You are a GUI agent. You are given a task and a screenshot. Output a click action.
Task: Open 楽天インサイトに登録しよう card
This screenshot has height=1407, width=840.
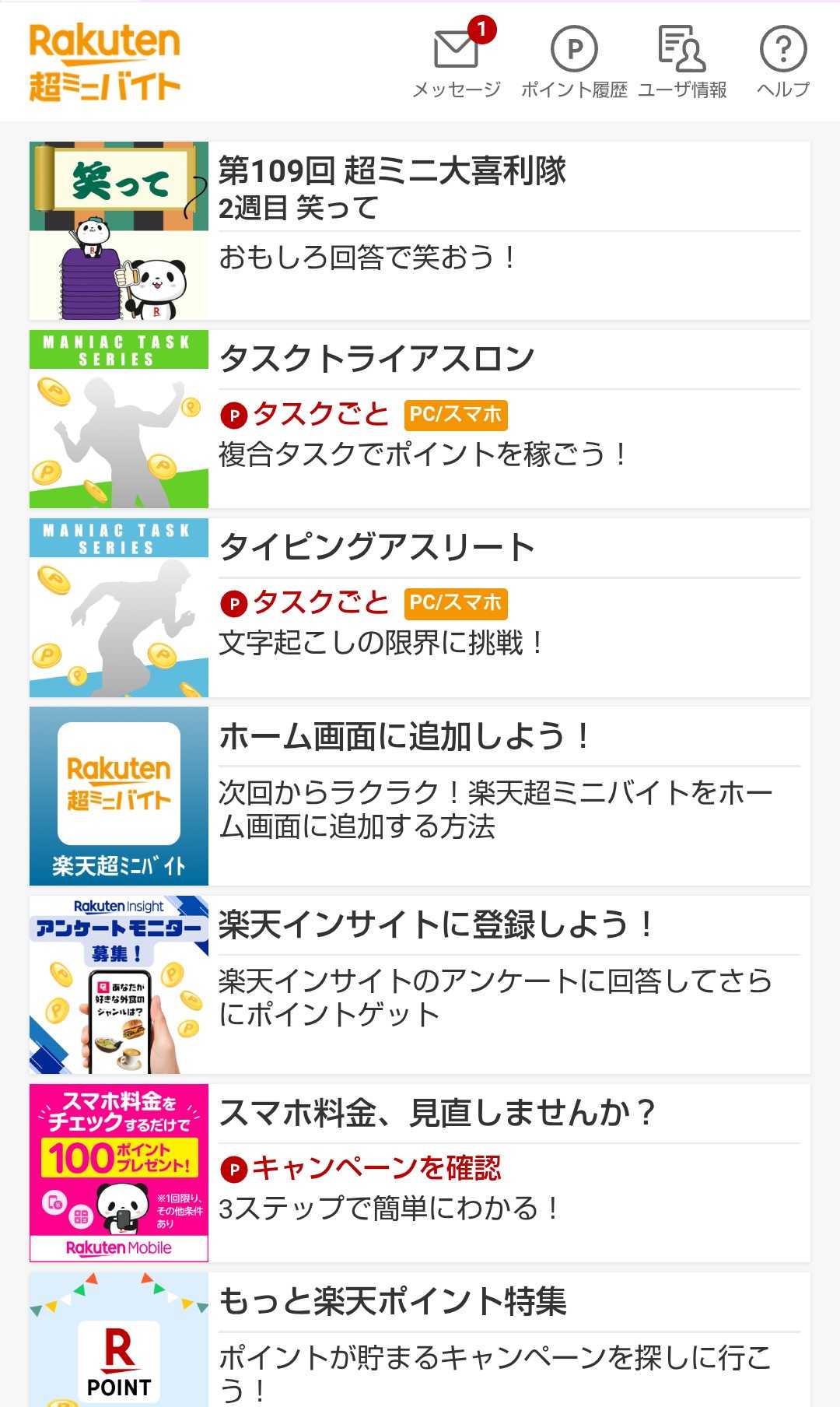tap(420, 984)
